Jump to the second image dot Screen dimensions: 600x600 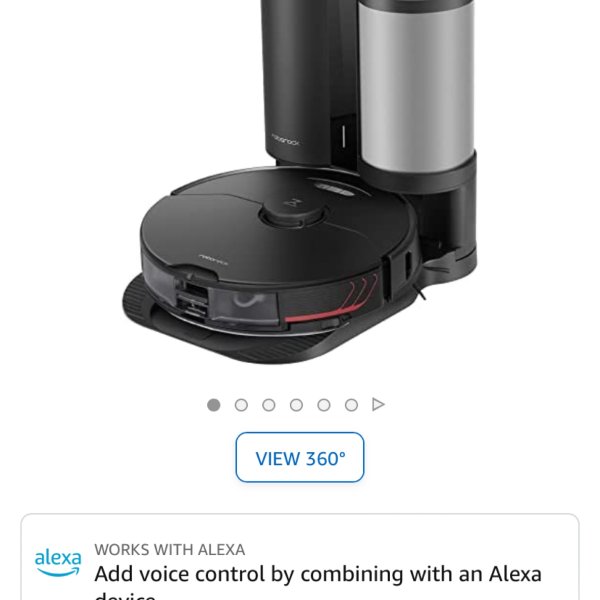[241, 405]
